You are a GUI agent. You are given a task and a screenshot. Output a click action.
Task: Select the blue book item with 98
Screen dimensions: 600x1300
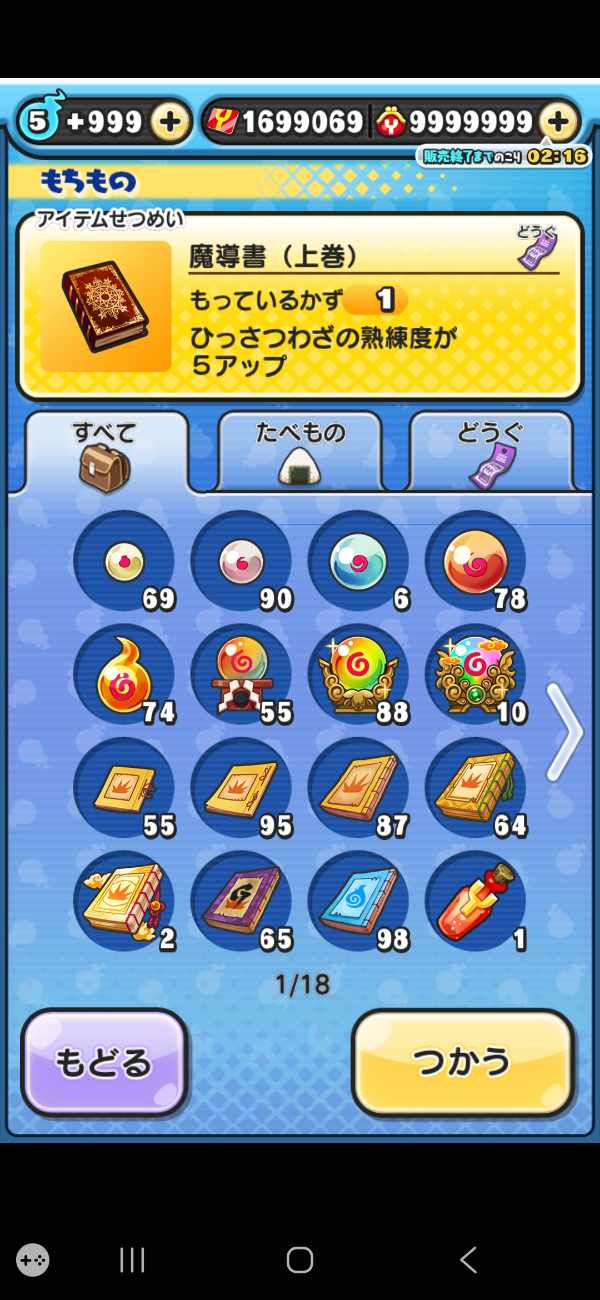click(x=358, y=901)
